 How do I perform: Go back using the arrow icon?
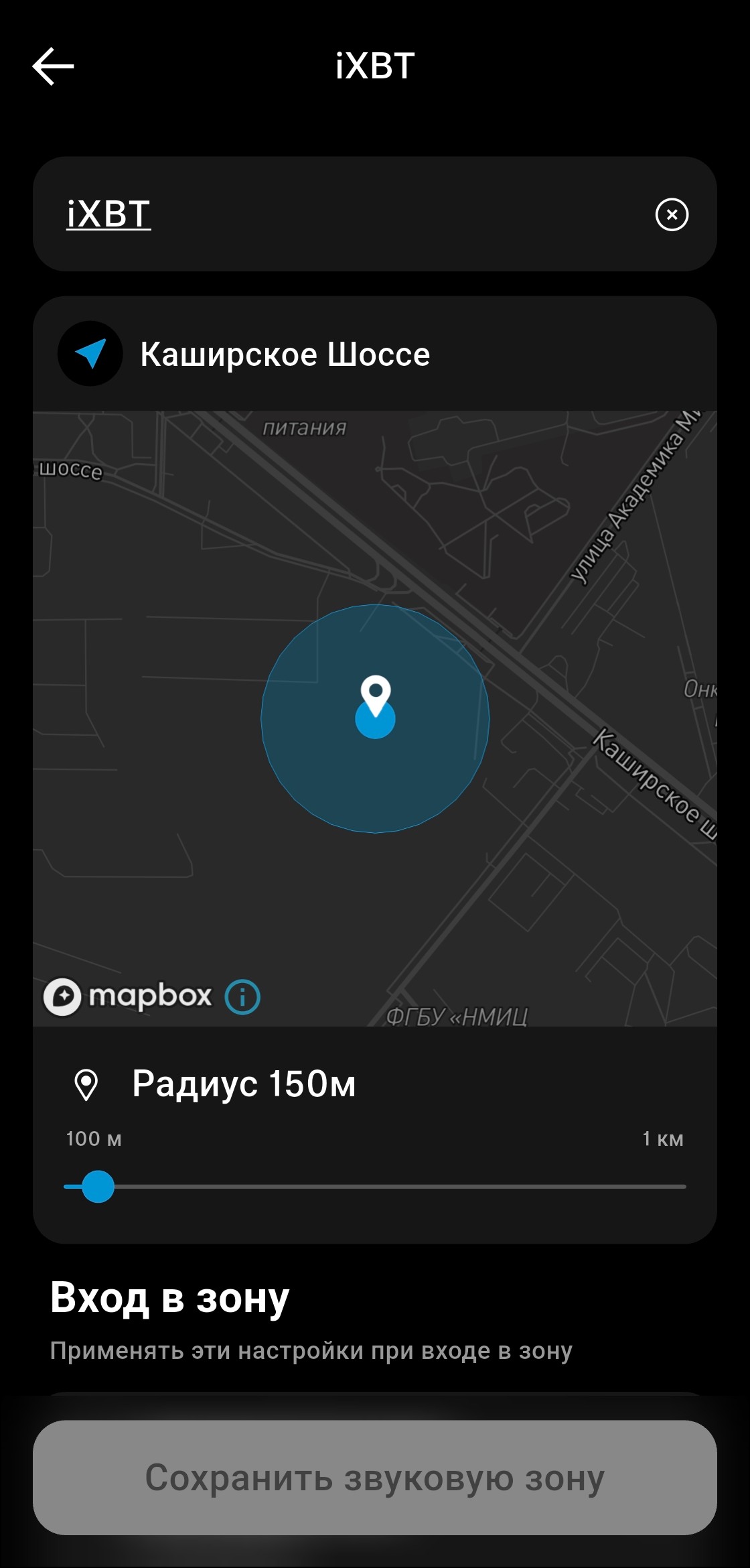coord(54,66)
